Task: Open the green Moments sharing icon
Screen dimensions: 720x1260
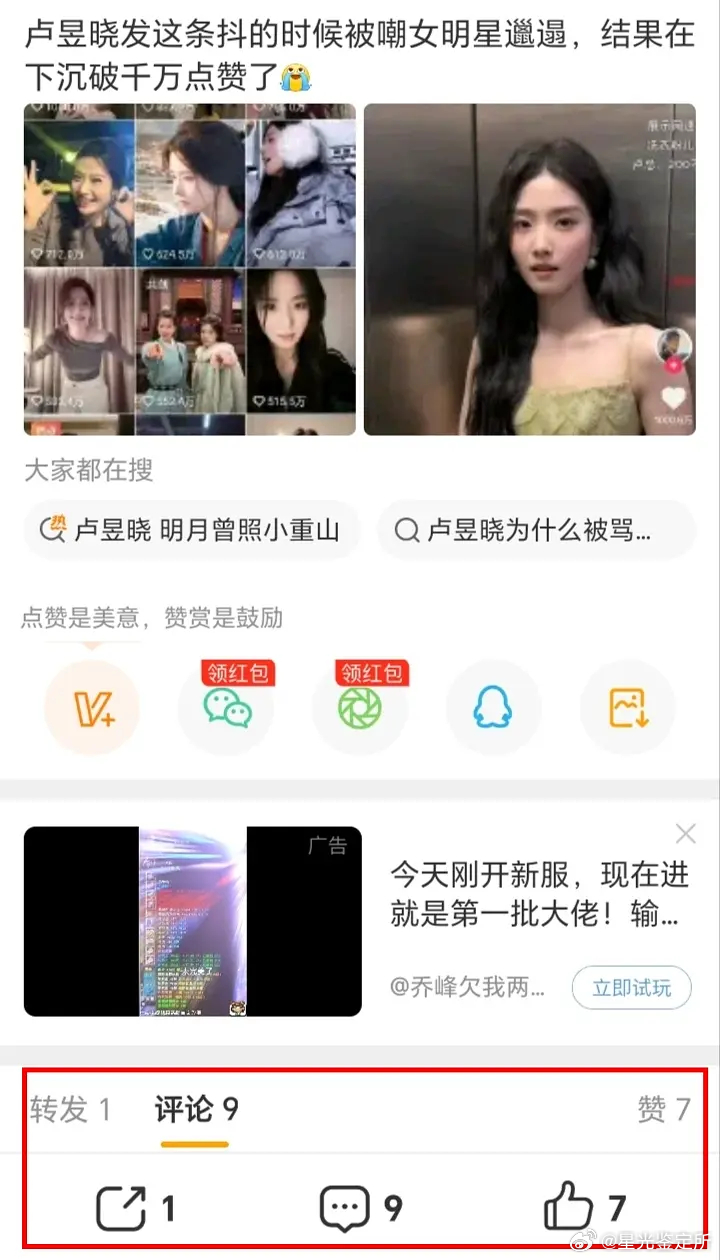Action: (x=359, y=710)
